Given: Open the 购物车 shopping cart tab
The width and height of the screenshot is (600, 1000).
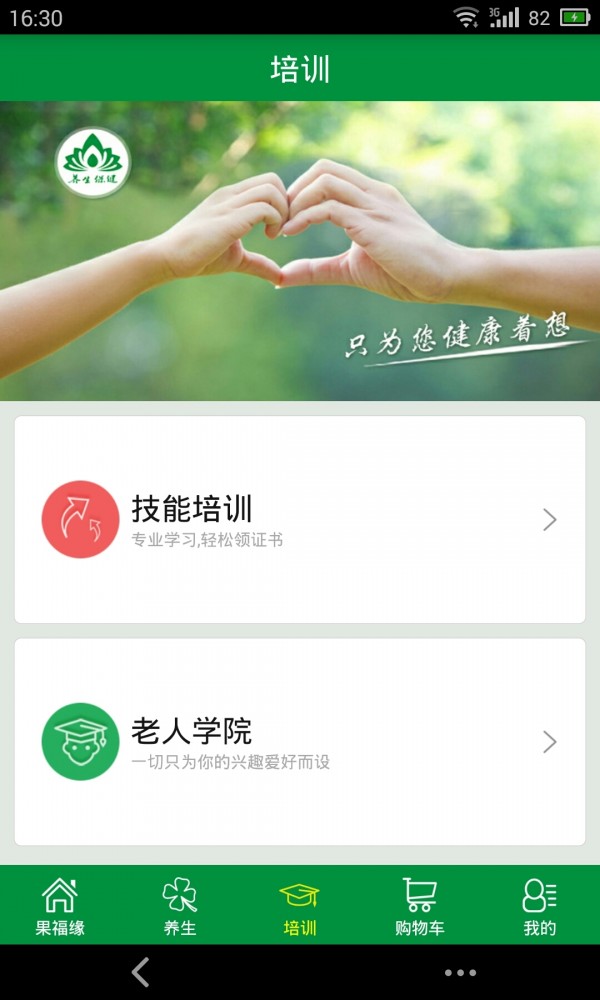Looking at the screenshot, I should (x=420, y=905).
